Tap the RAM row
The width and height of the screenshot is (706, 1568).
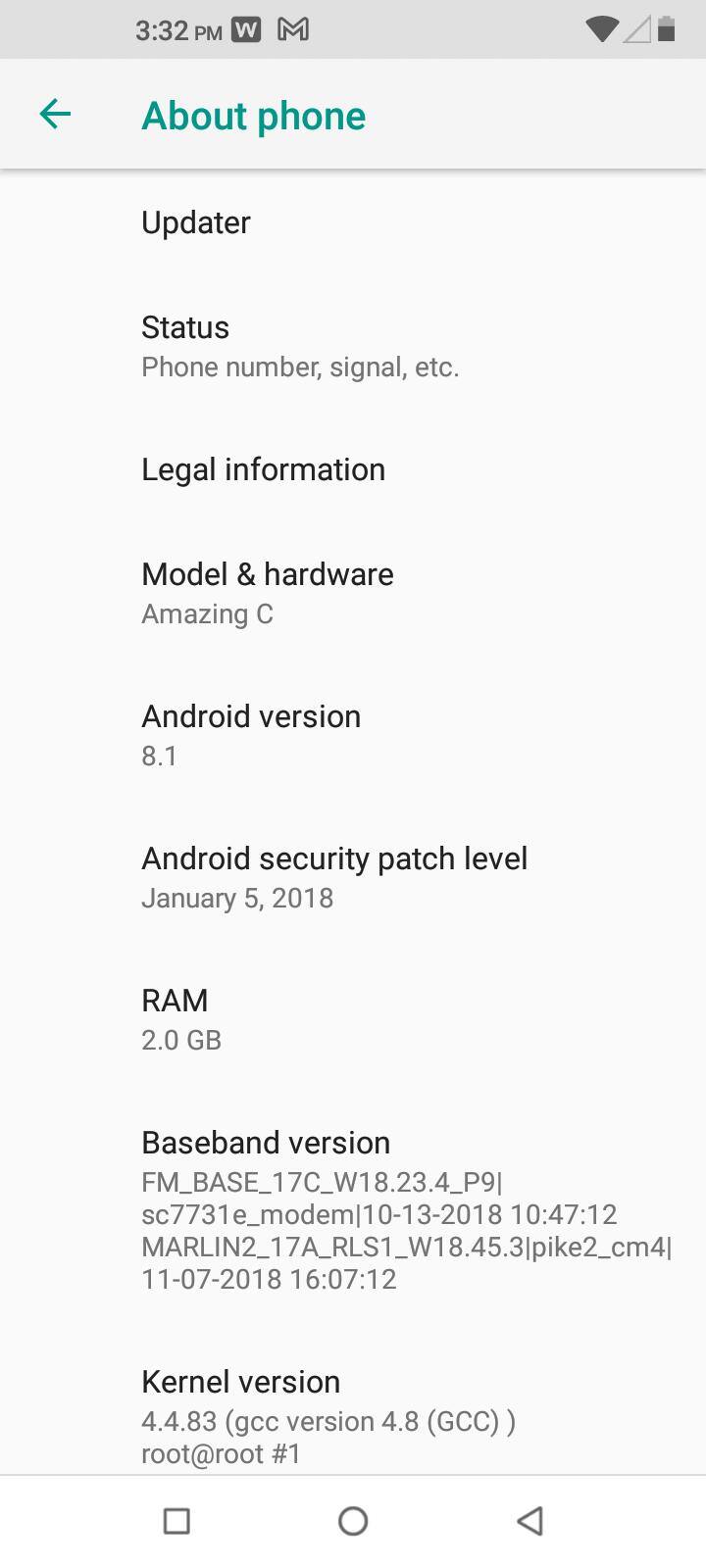(353, 1019)
